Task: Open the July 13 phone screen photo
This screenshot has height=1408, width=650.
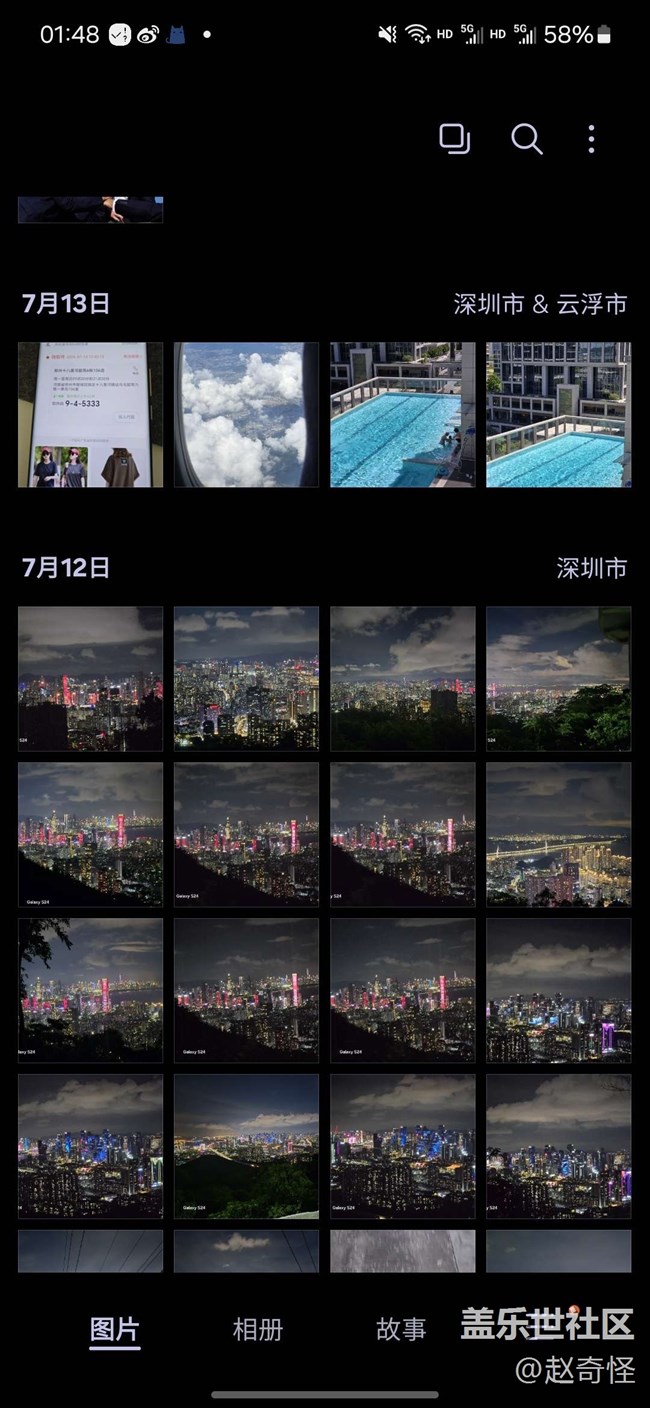Action: [90, 415]
